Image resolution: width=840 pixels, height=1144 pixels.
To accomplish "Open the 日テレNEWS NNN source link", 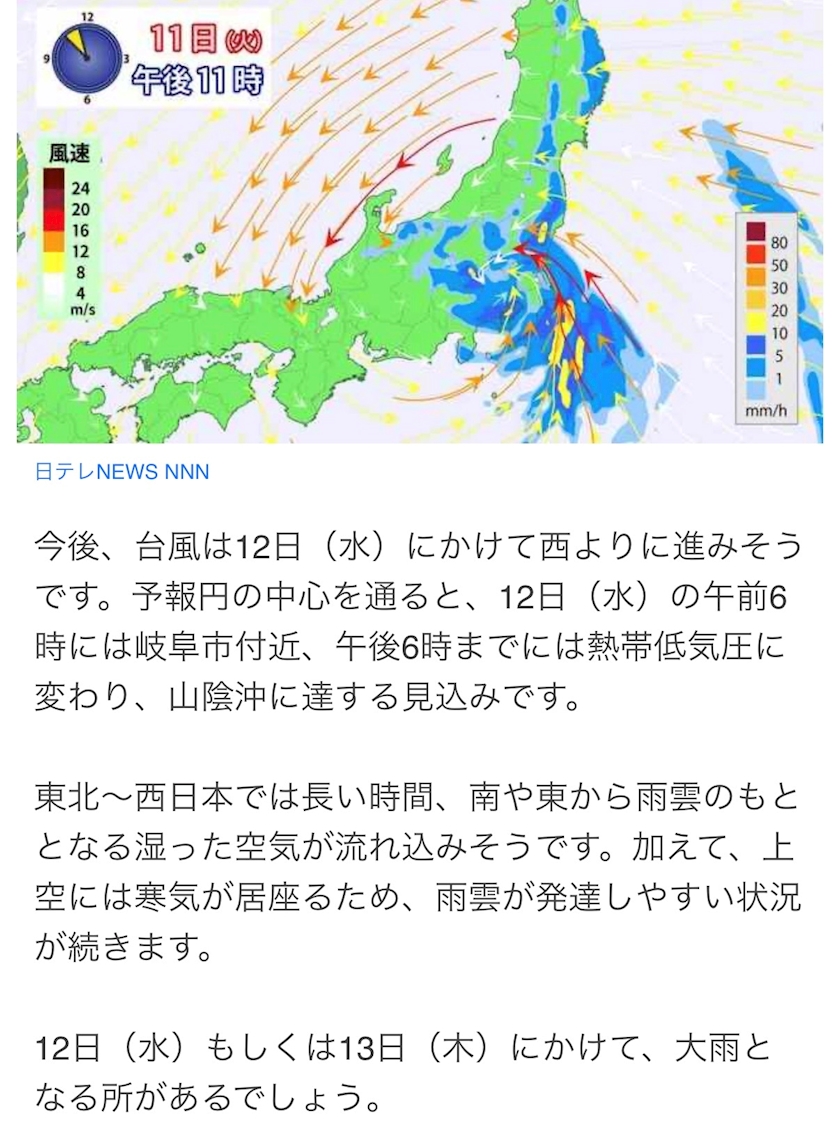I will tap(122, 472).
